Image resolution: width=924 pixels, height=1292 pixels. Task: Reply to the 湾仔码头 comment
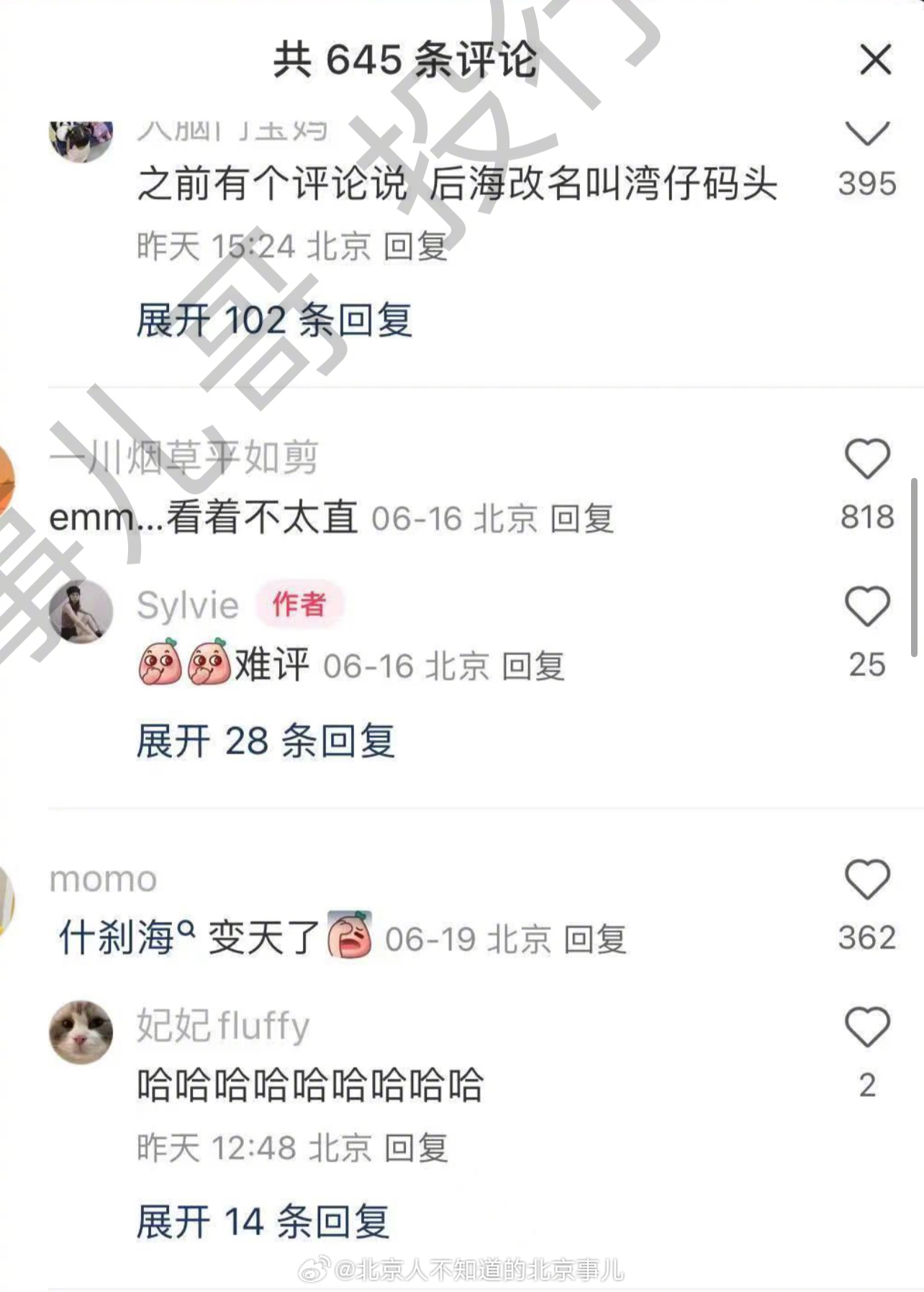tap(415, 247)
